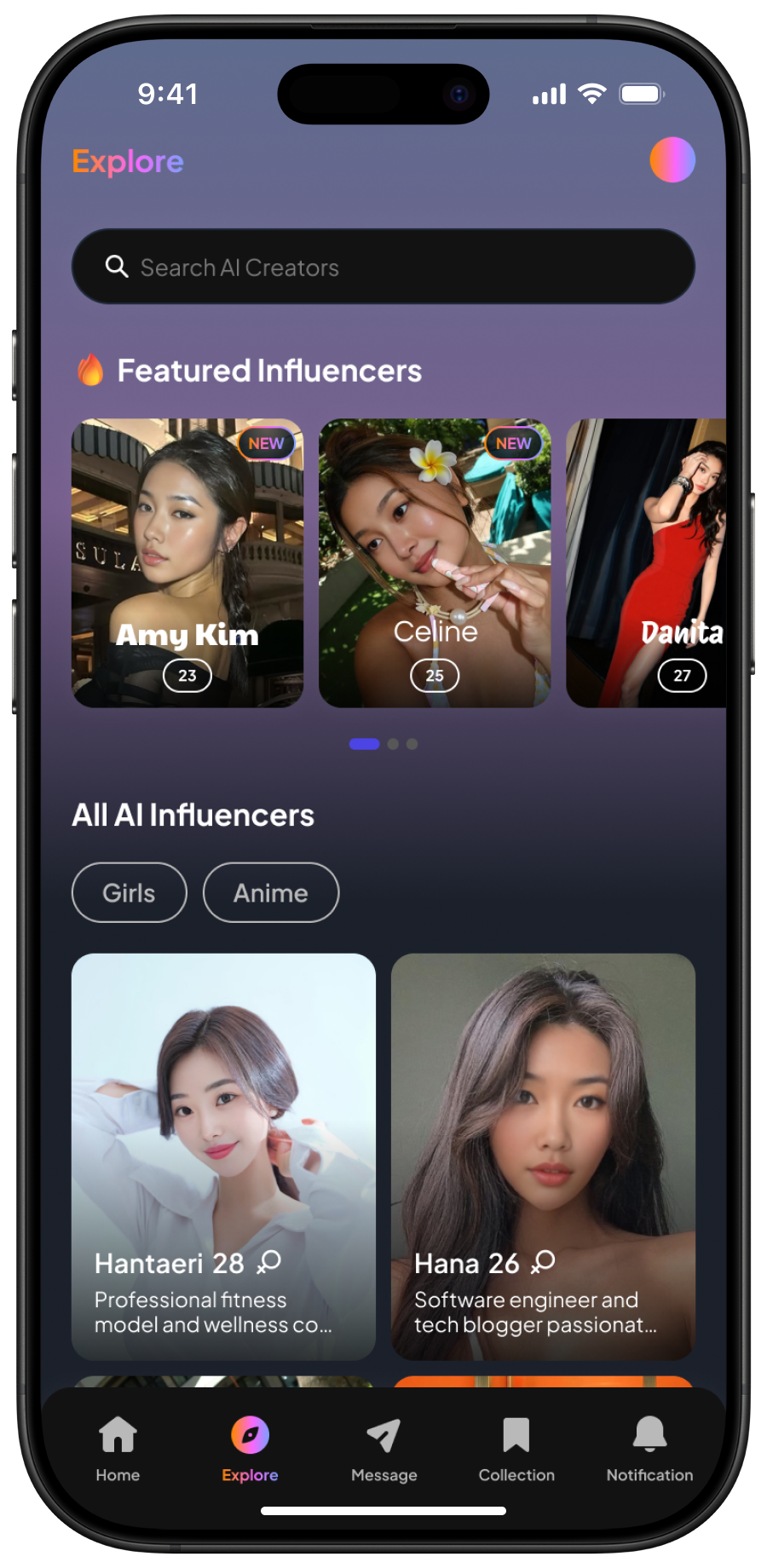
Task: Switch to the Message tab
Action: click(x=383, y=1447)
